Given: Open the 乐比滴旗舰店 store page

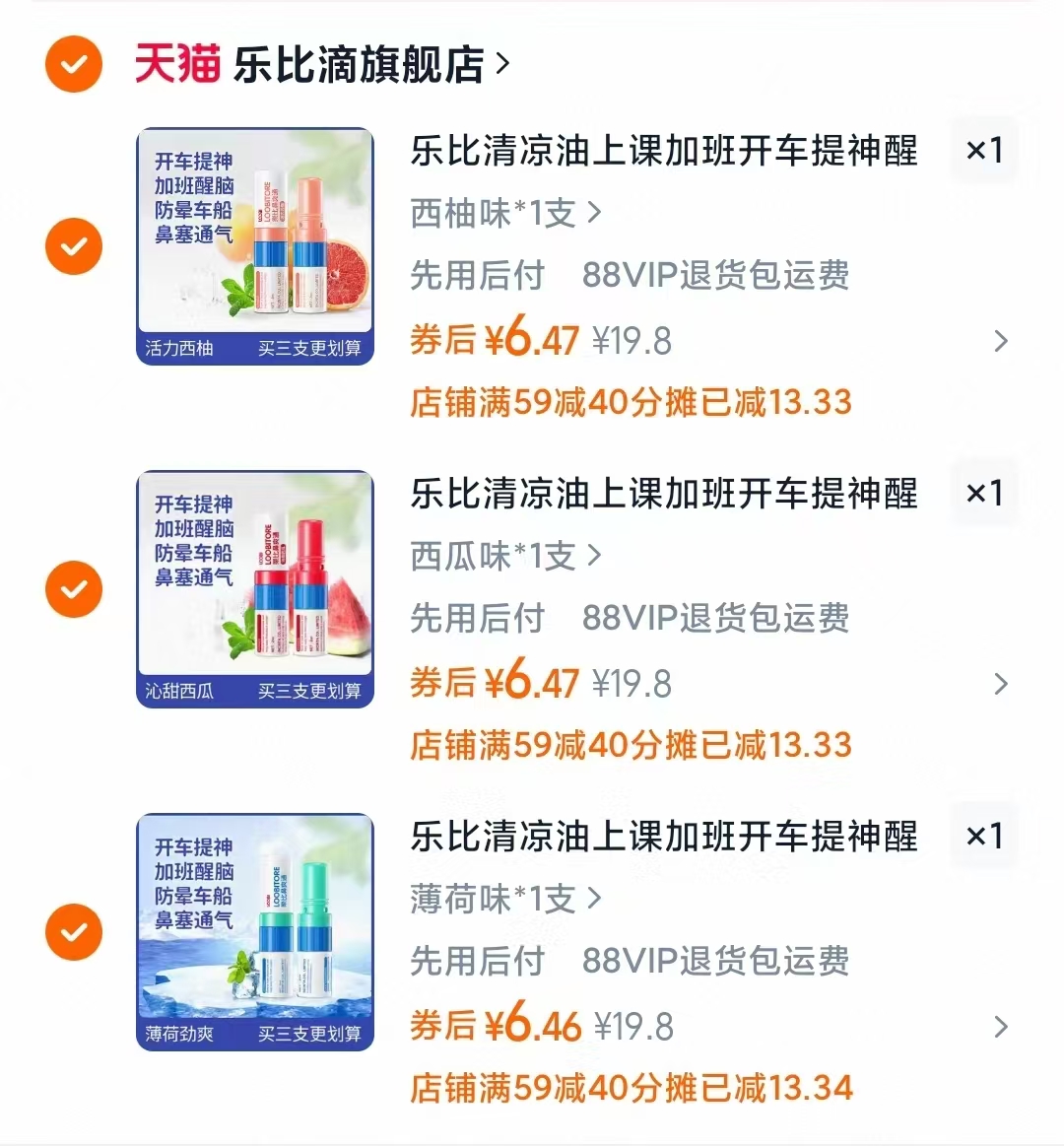Looking at the screenshot, I should (355, 61).
